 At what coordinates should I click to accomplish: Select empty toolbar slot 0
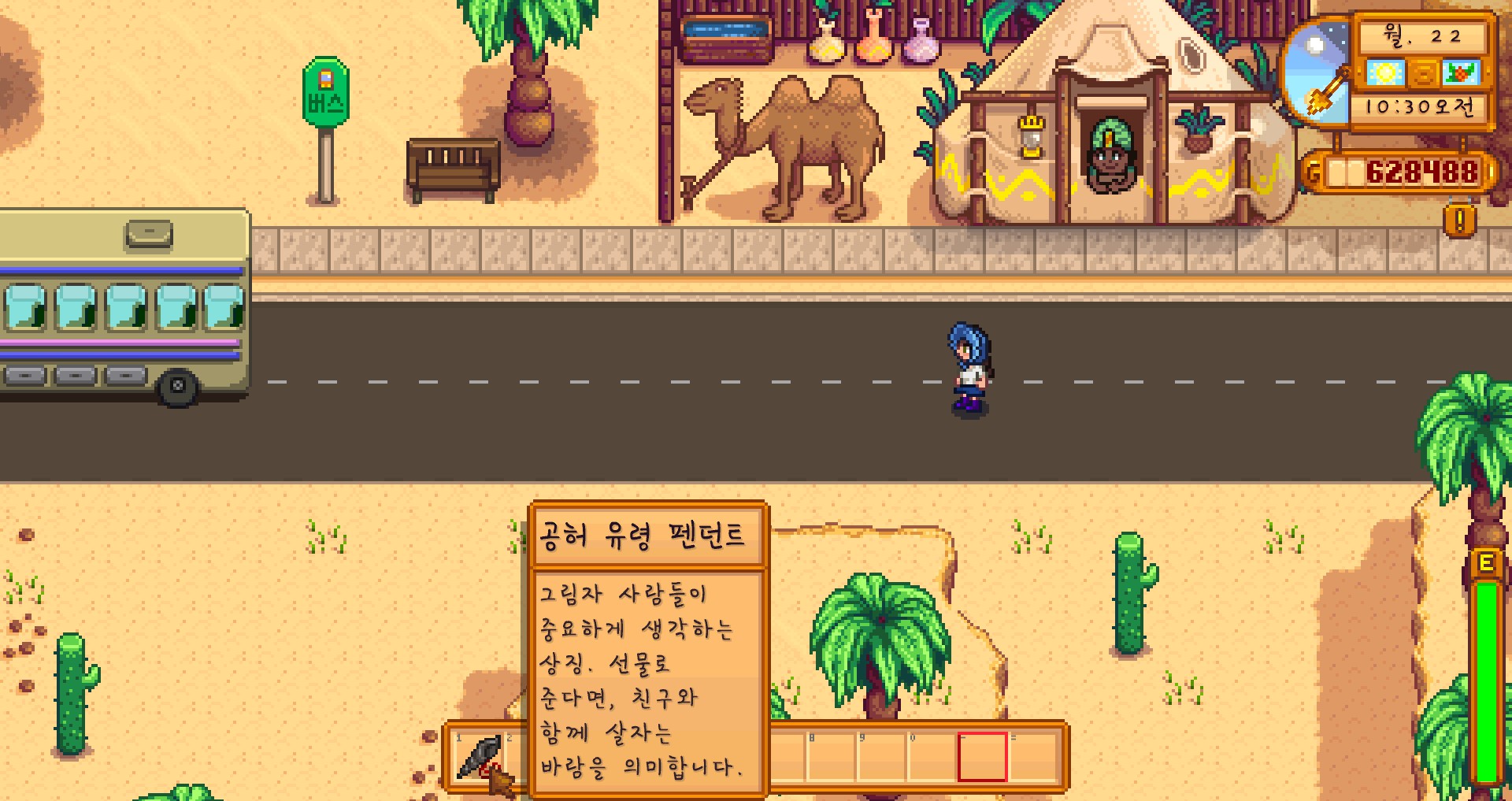932,757
